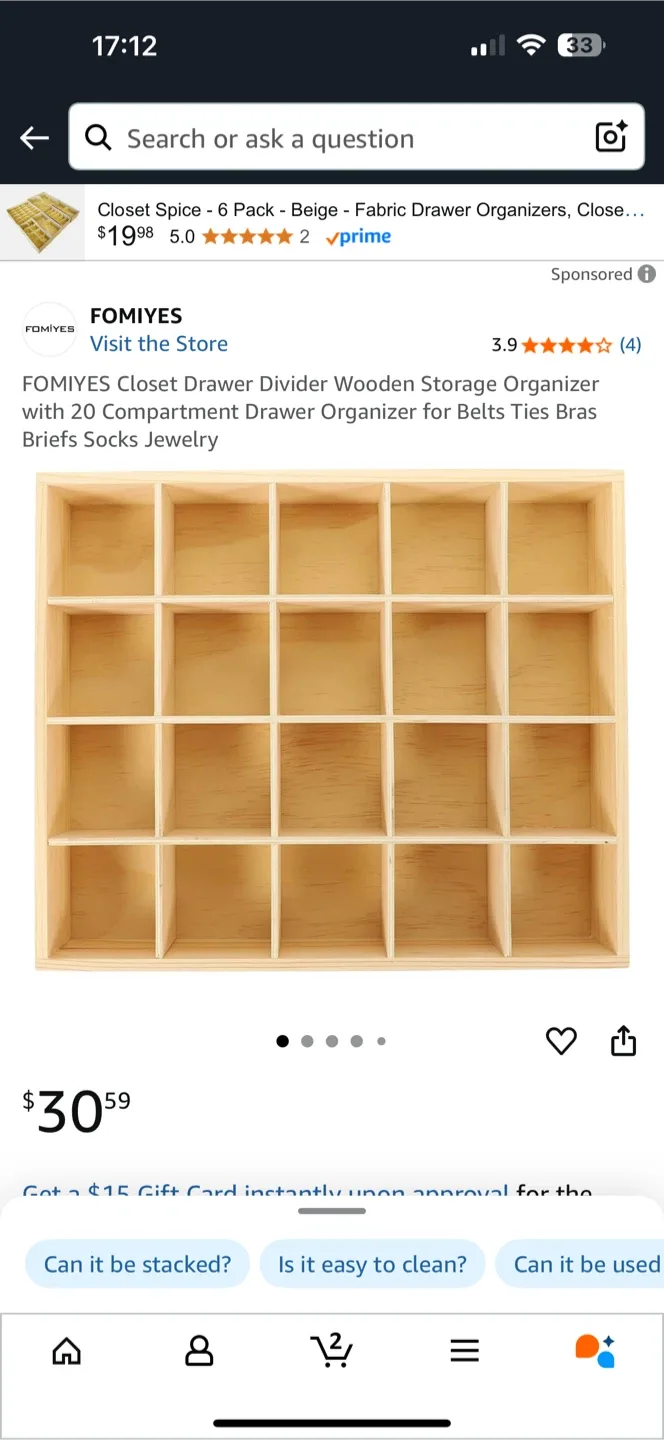Select the "Can it be used" question chip

(586, 1264)
